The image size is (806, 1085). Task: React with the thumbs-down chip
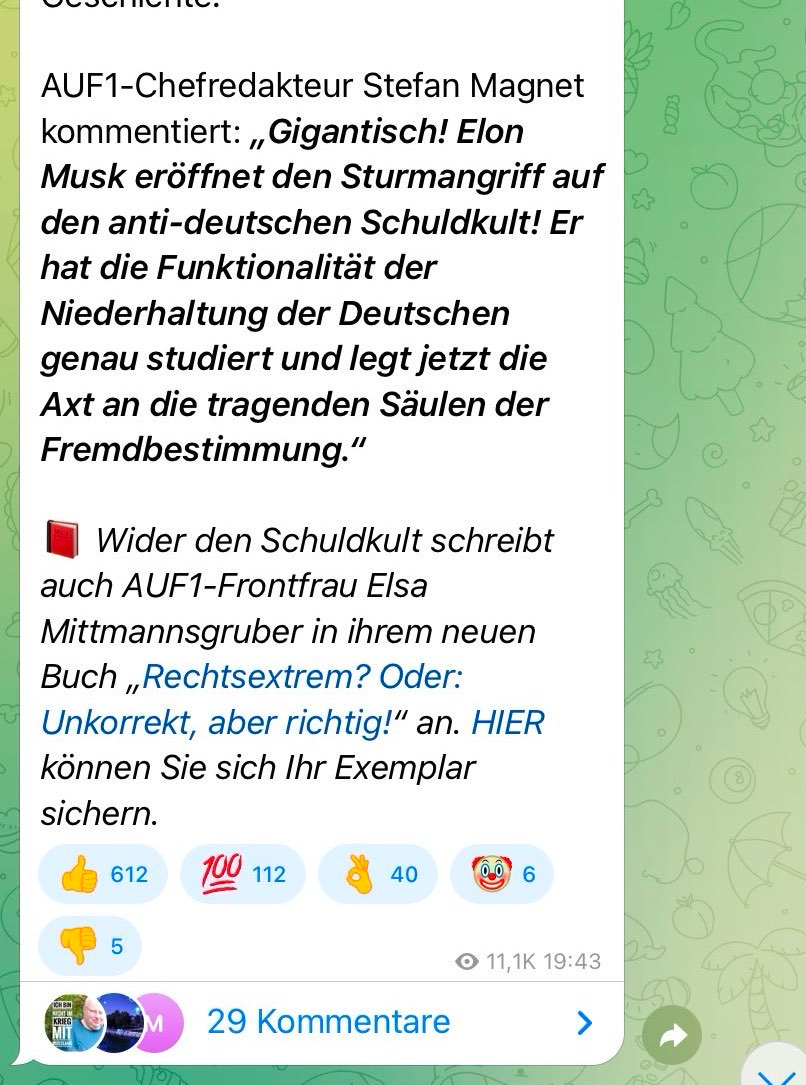[x=90, y=945]
